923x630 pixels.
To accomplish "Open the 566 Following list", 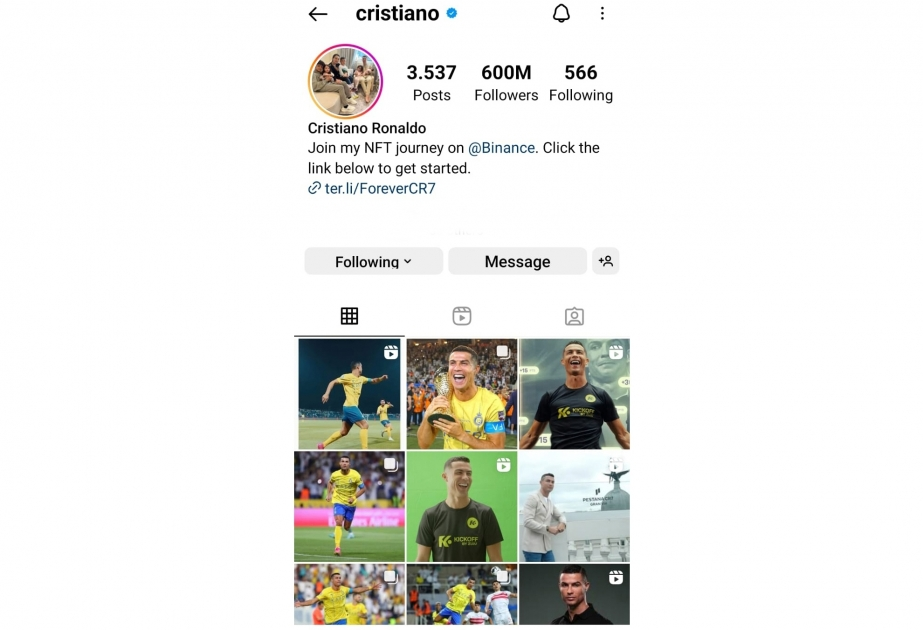I will (x=580, y=83).
